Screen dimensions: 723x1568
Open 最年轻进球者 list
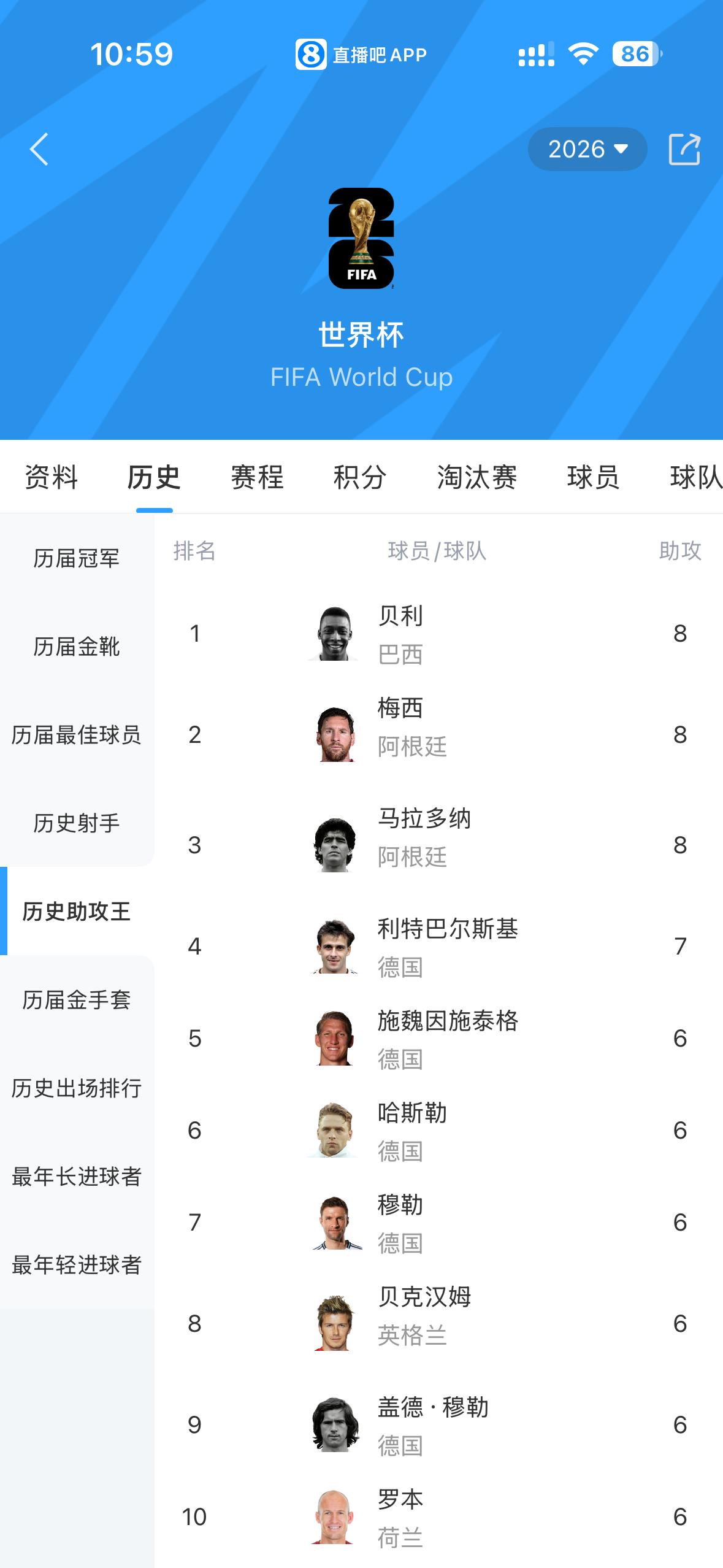click(77, 1265)
